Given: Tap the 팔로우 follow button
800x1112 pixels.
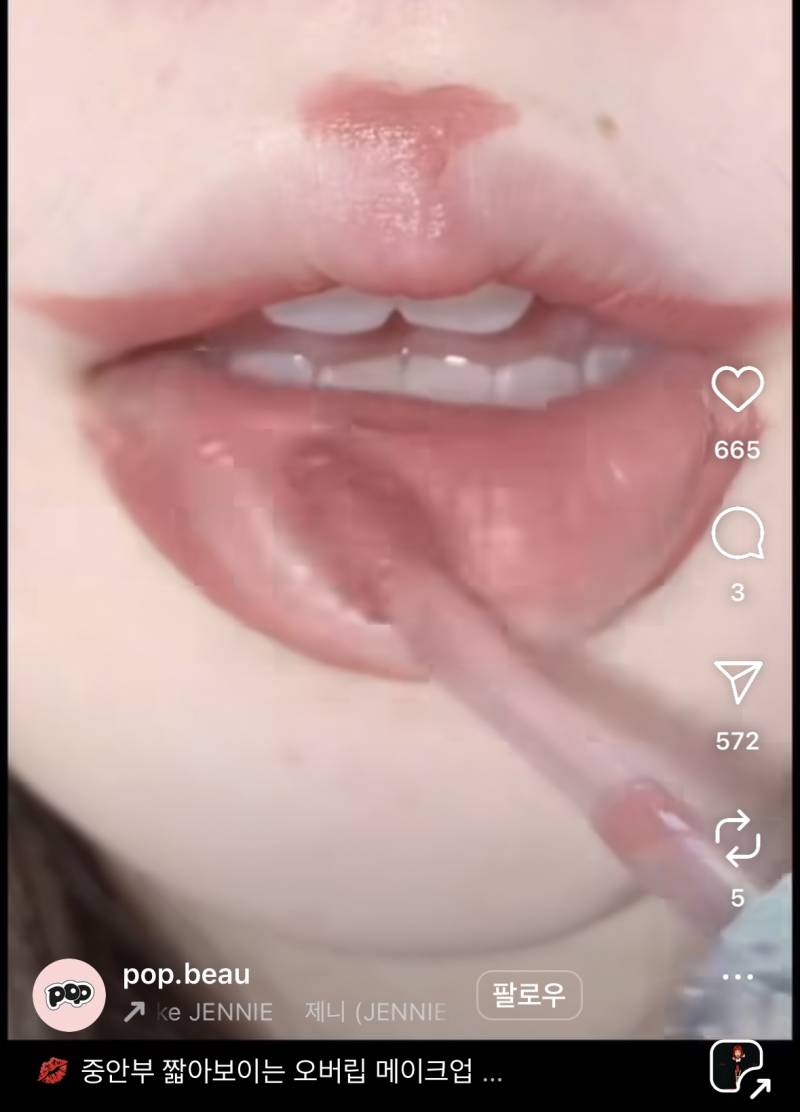Looking at the screenshot, I should coord(529,995).
